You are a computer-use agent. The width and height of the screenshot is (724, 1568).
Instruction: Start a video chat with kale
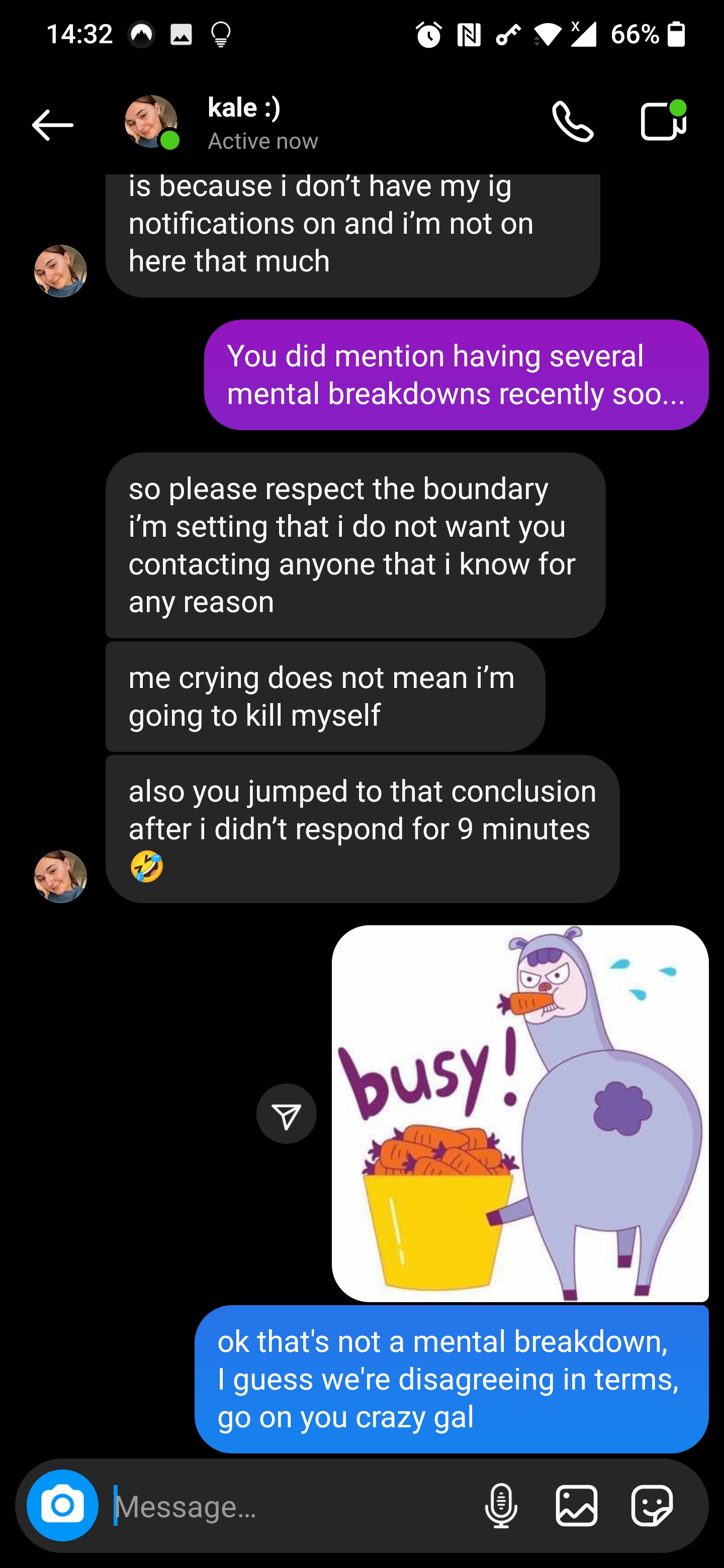[663, 121]
